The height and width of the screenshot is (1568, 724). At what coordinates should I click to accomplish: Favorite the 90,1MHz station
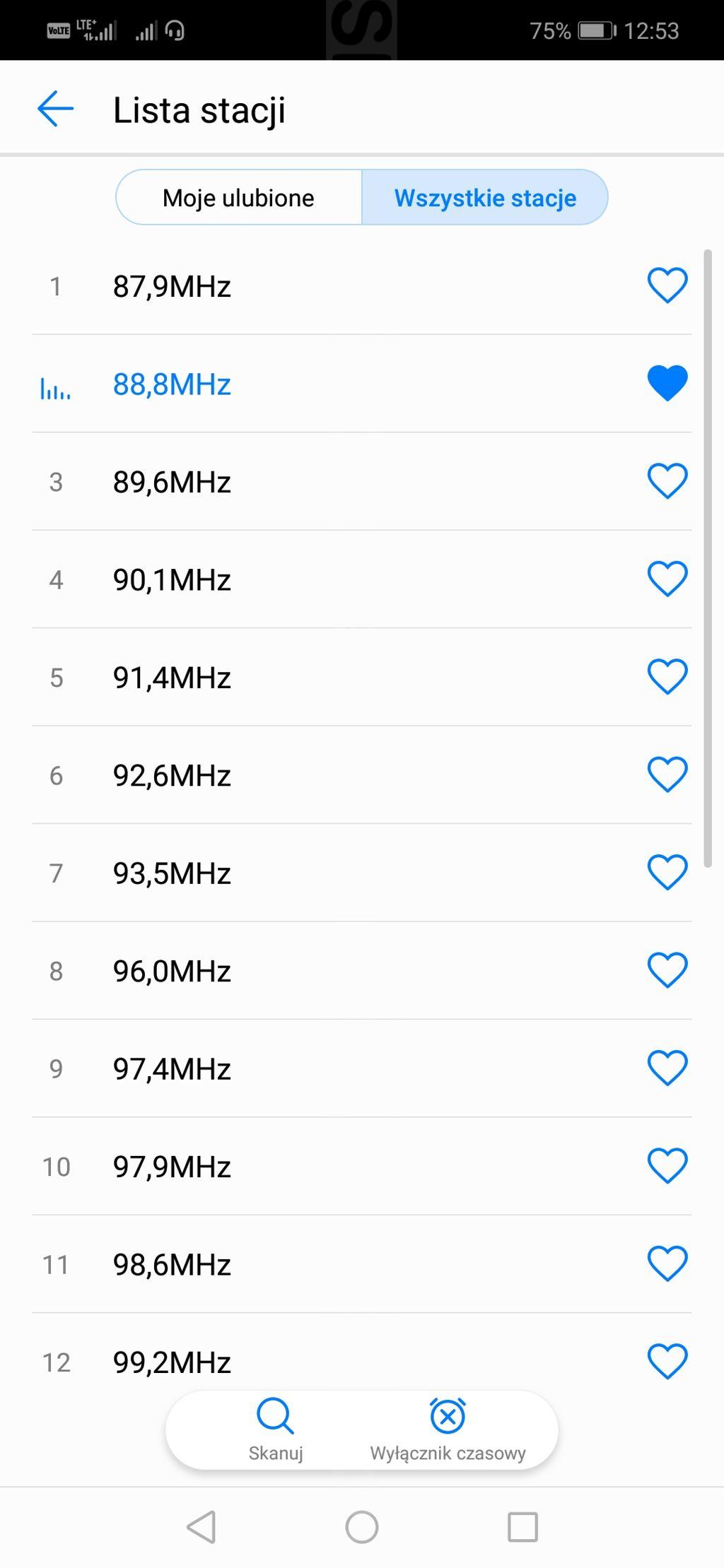(x=667, y=579)
